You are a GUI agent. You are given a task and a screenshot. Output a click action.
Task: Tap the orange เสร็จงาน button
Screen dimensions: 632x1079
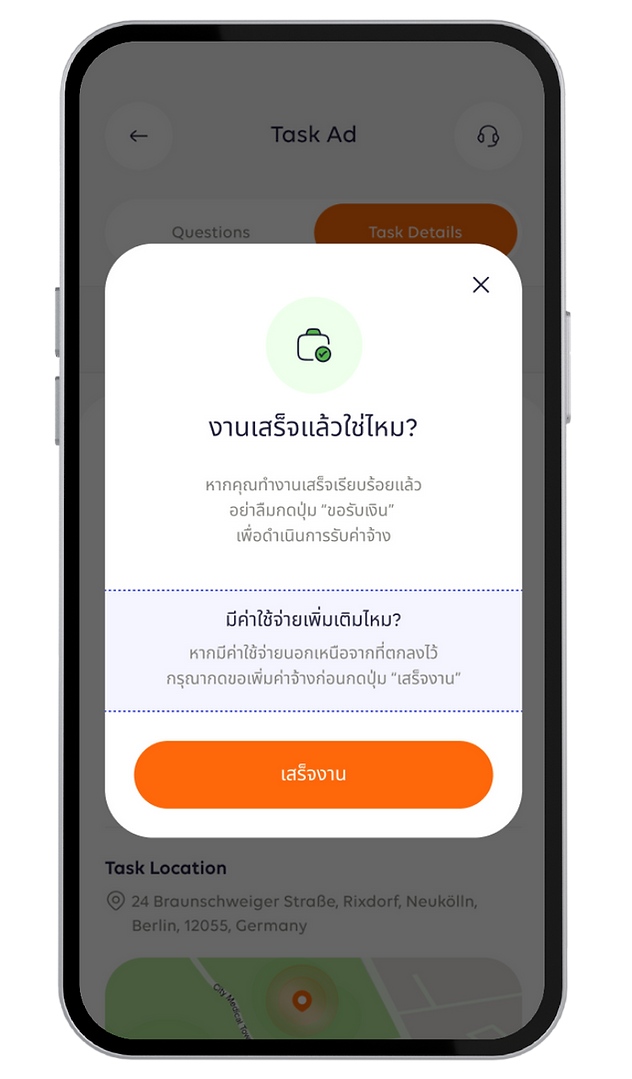click(313, 774)
